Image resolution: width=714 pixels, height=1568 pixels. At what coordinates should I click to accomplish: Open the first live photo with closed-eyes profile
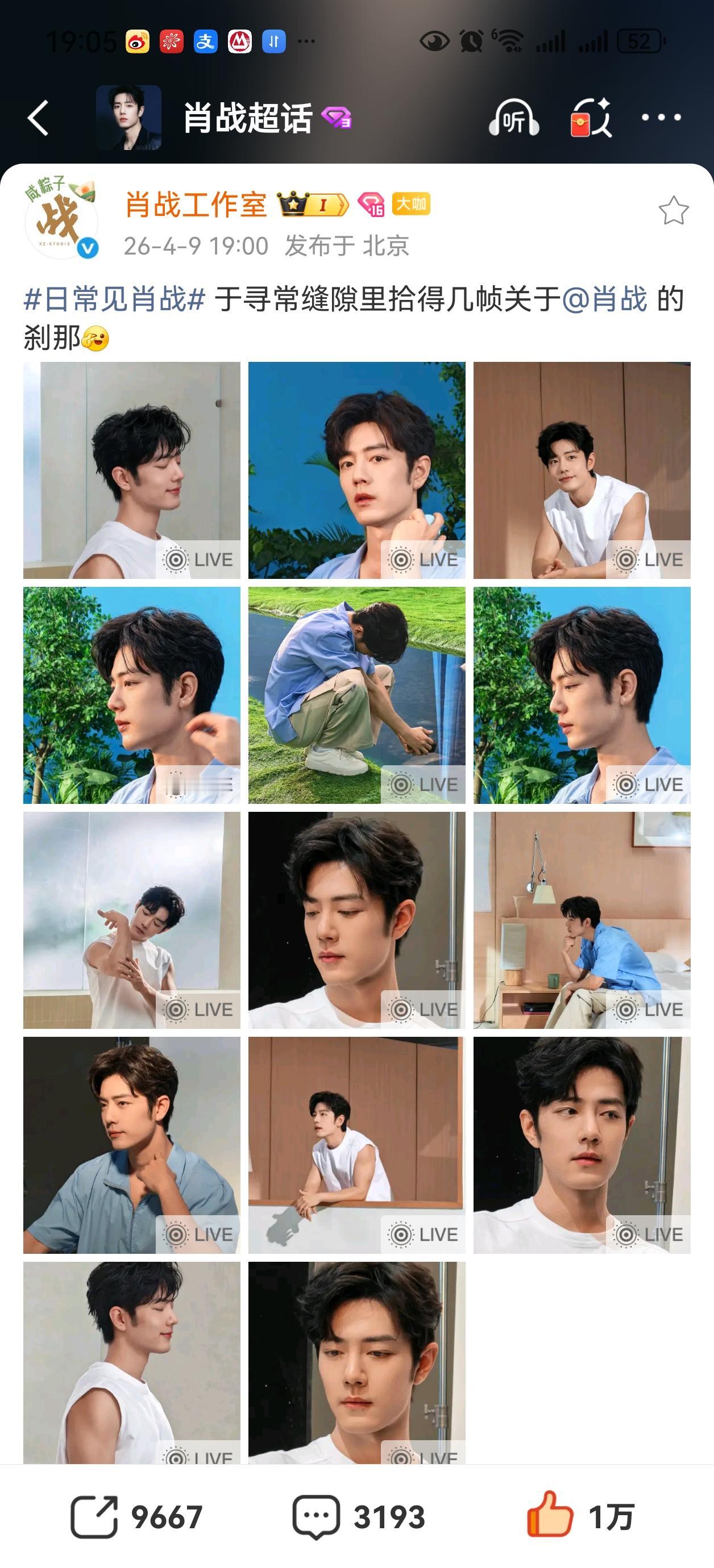tap(131, 470)
